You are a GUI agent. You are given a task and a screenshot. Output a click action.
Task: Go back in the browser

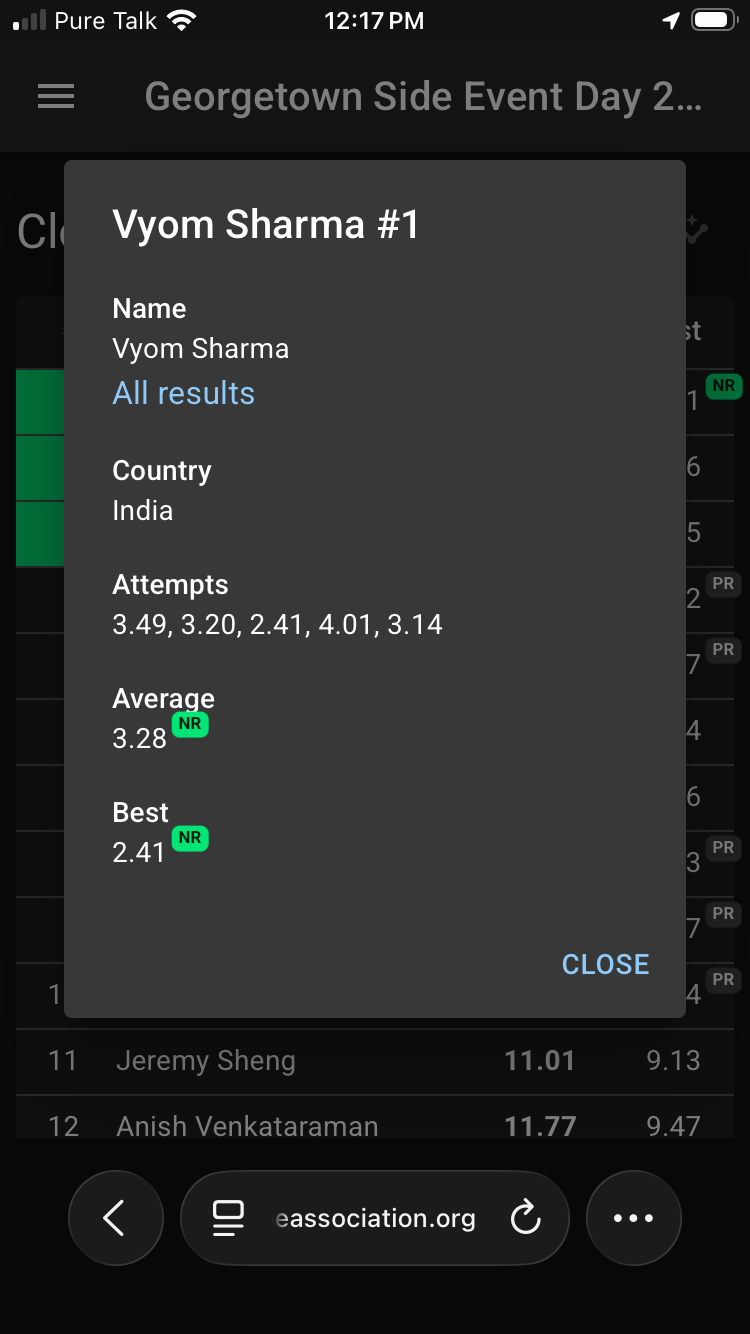115,1218
